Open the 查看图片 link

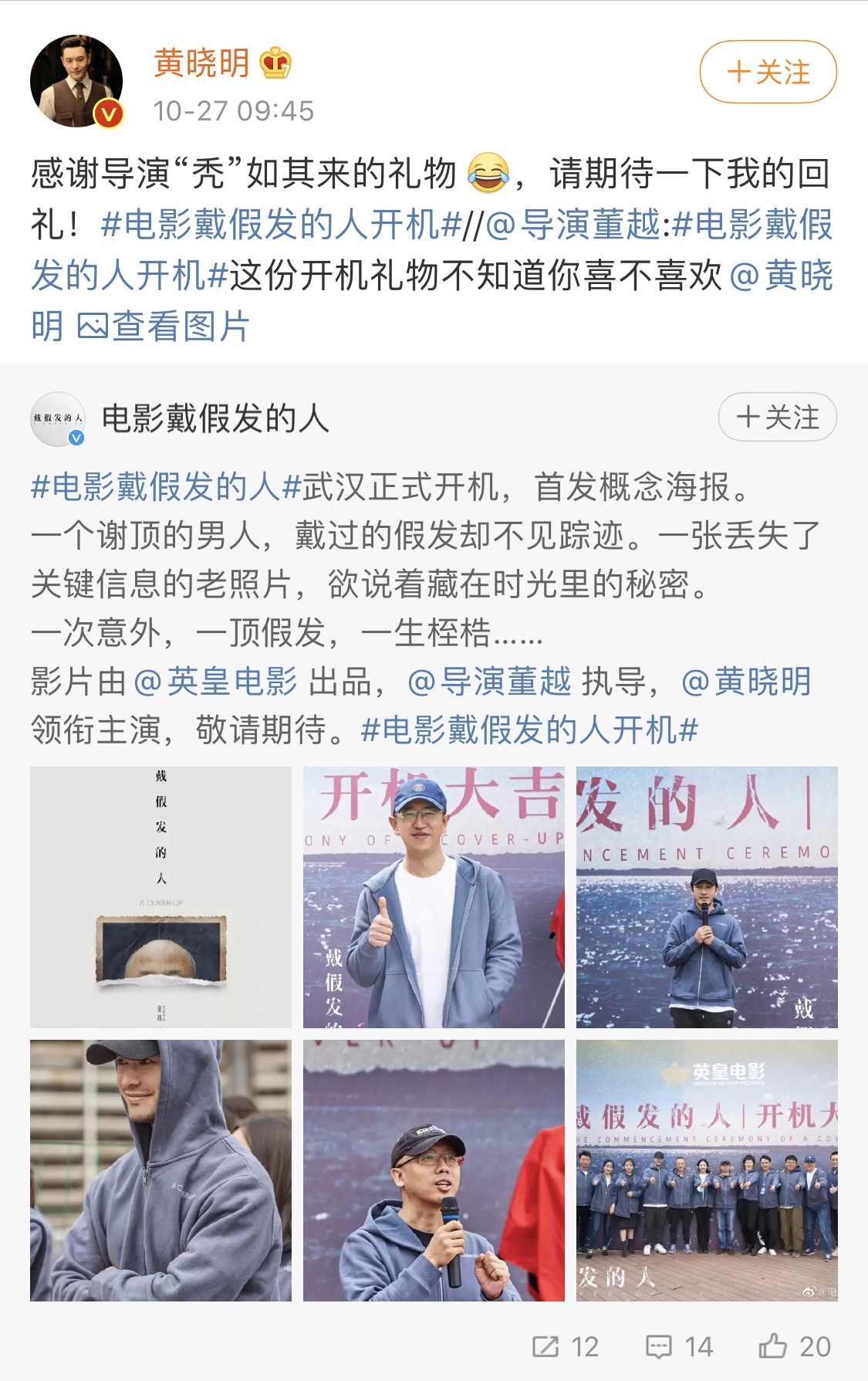click(x=164, y=326)
